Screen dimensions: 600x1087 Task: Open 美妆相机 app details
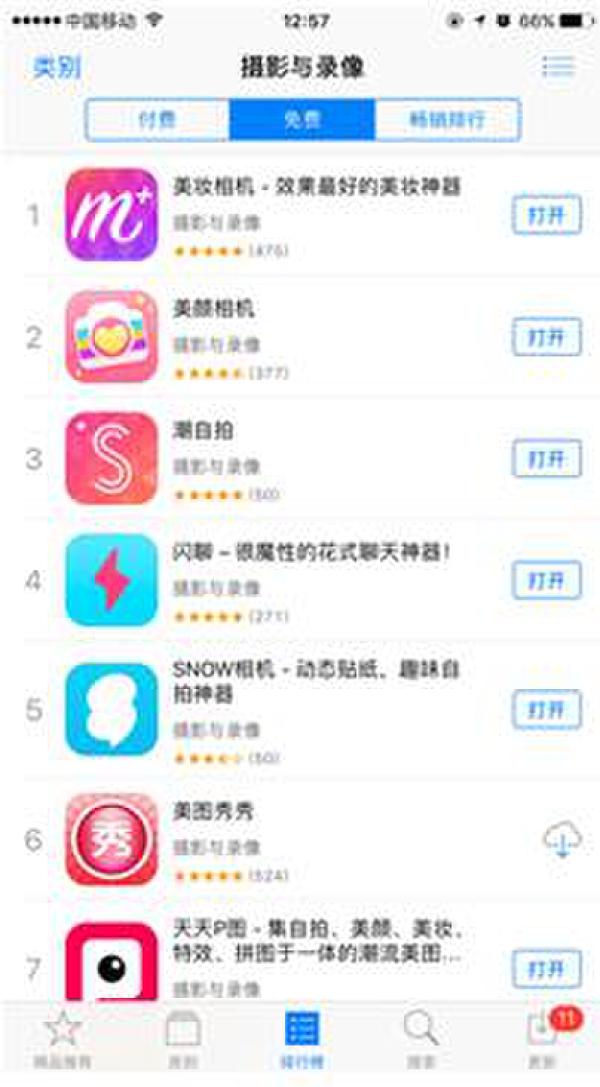pyautogui.click(x=315, y=187)
